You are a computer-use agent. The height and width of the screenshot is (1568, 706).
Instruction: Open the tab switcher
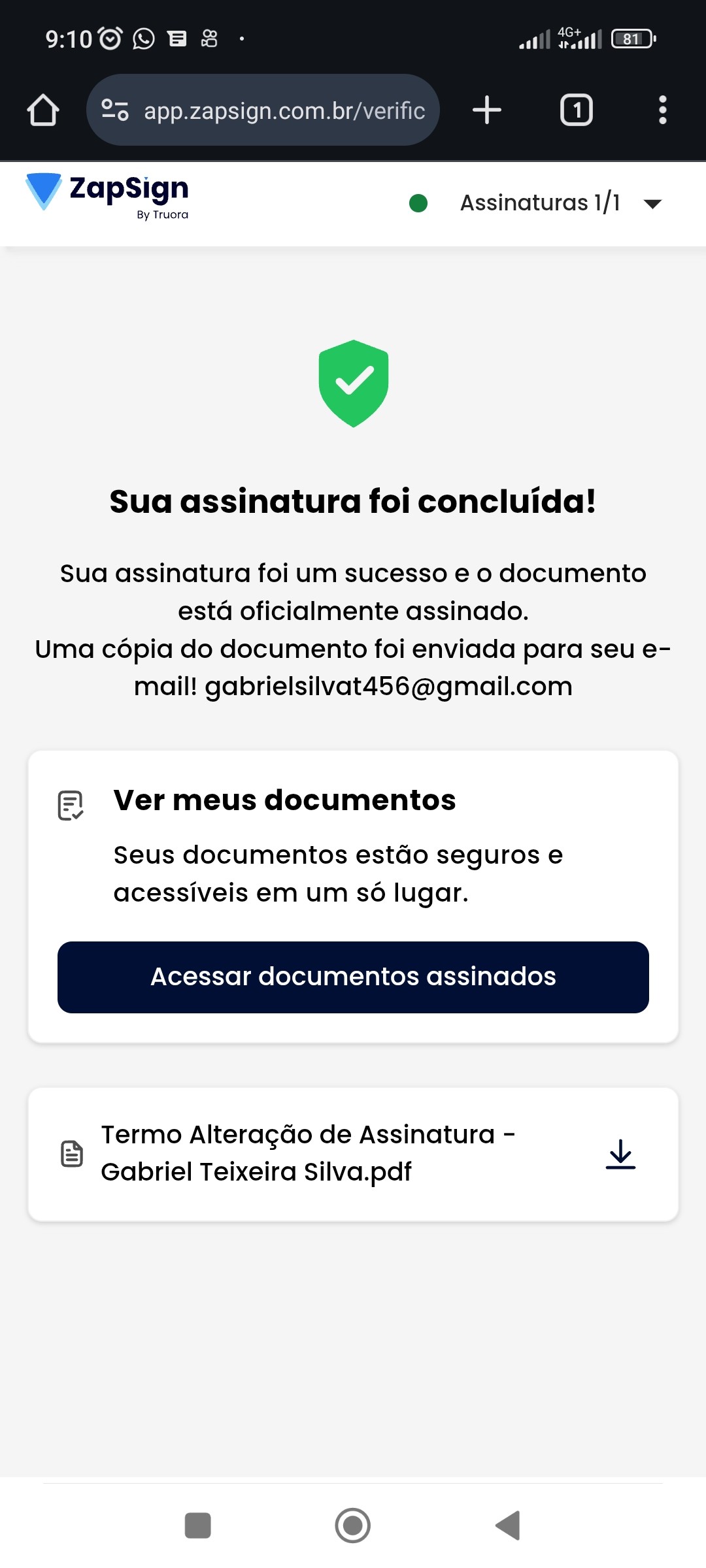tap(576, 110)
